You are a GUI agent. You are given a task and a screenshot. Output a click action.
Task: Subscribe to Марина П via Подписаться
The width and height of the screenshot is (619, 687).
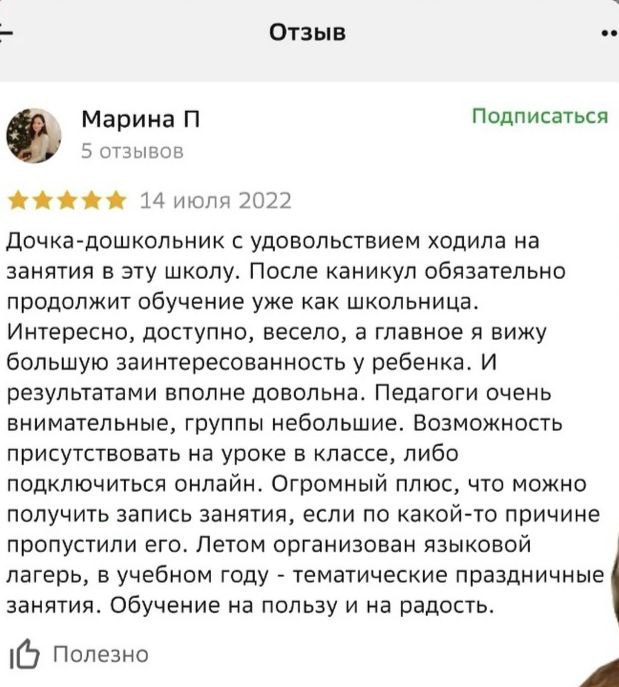point(540,116)
